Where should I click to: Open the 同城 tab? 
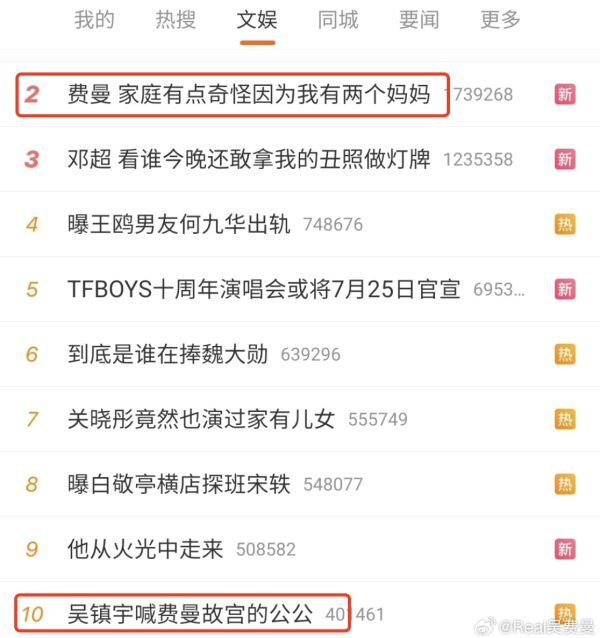338,20
